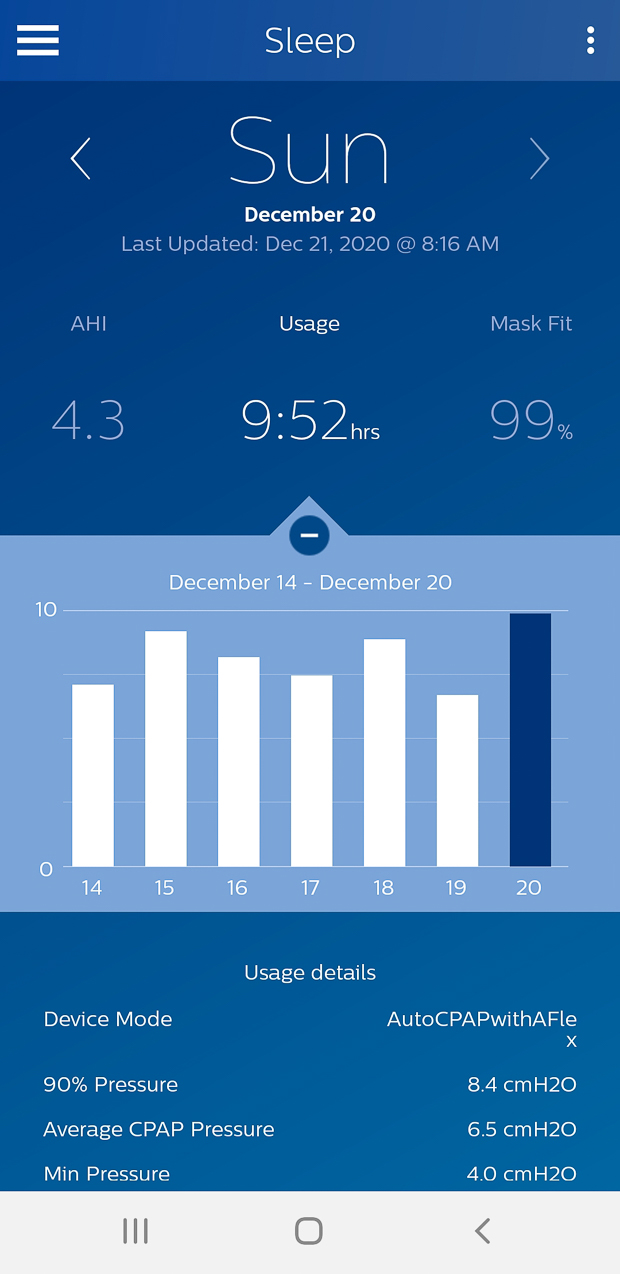Screen dimensions: 620x1274
Task: Select the bar for December 16
Action: pyautogui.click(x=238, y=761)
